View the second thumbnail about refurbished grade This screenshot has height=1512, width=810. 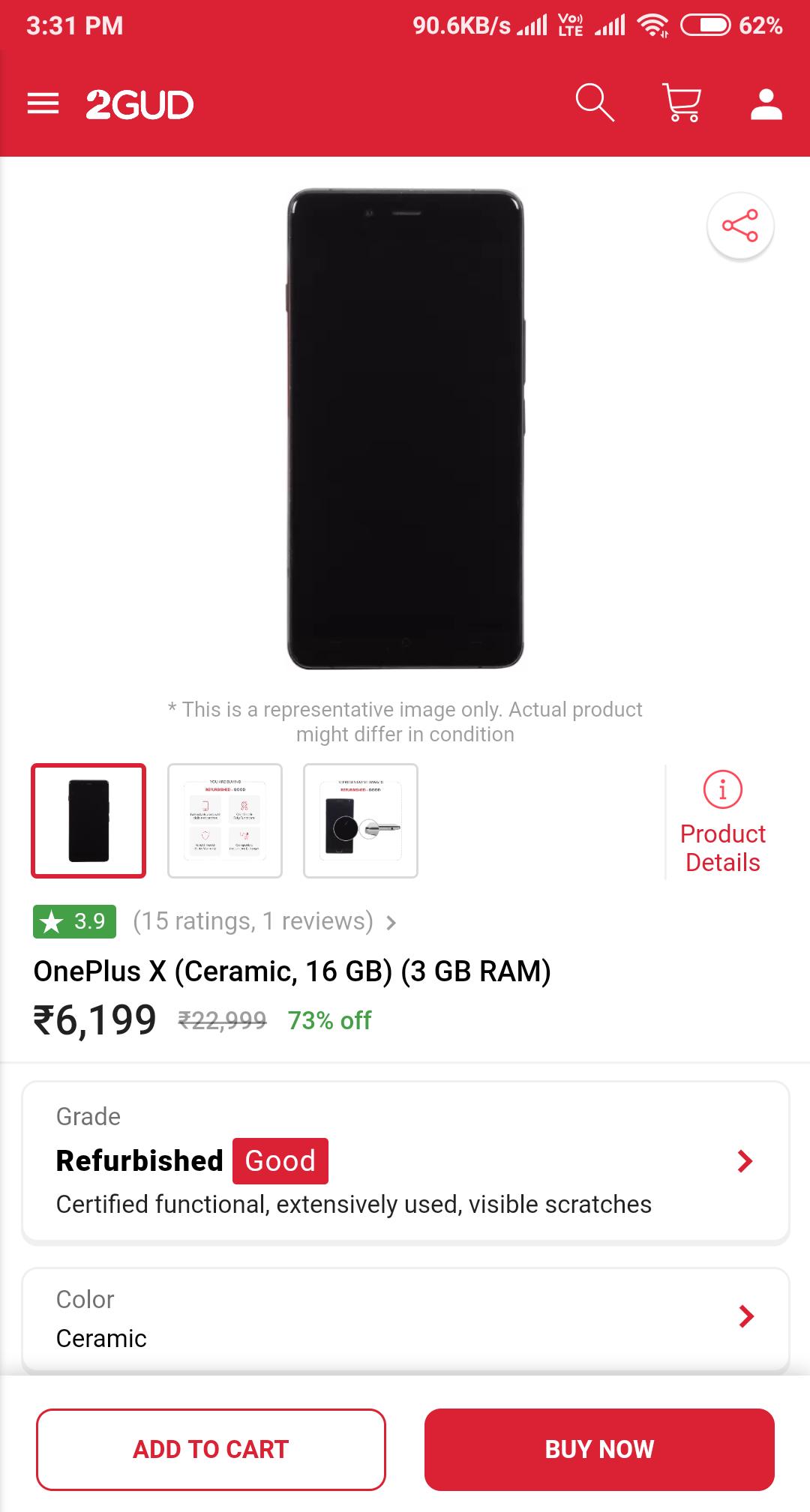click(x=225, y=821)
